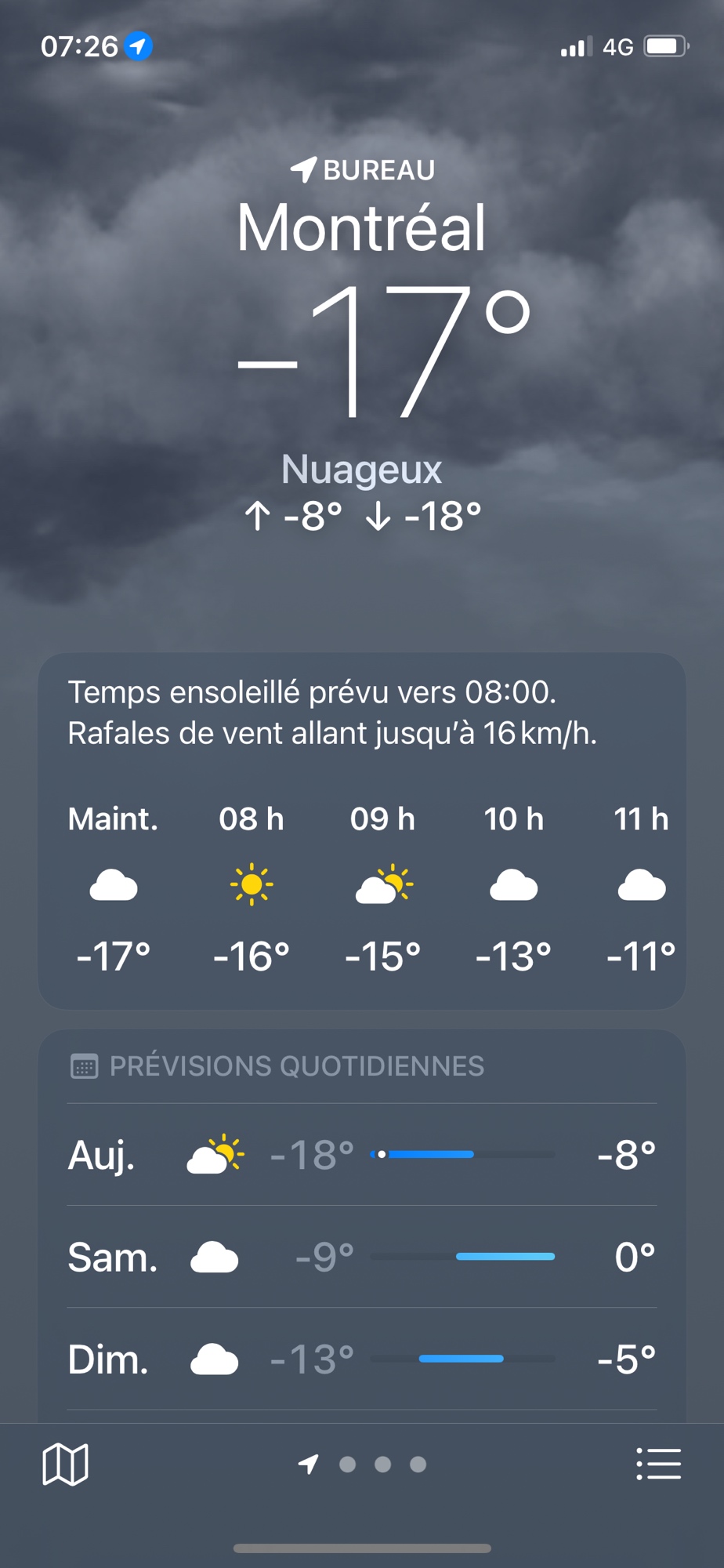Open the weather map
The image size is (724, 1568).
pos(65,1464)
